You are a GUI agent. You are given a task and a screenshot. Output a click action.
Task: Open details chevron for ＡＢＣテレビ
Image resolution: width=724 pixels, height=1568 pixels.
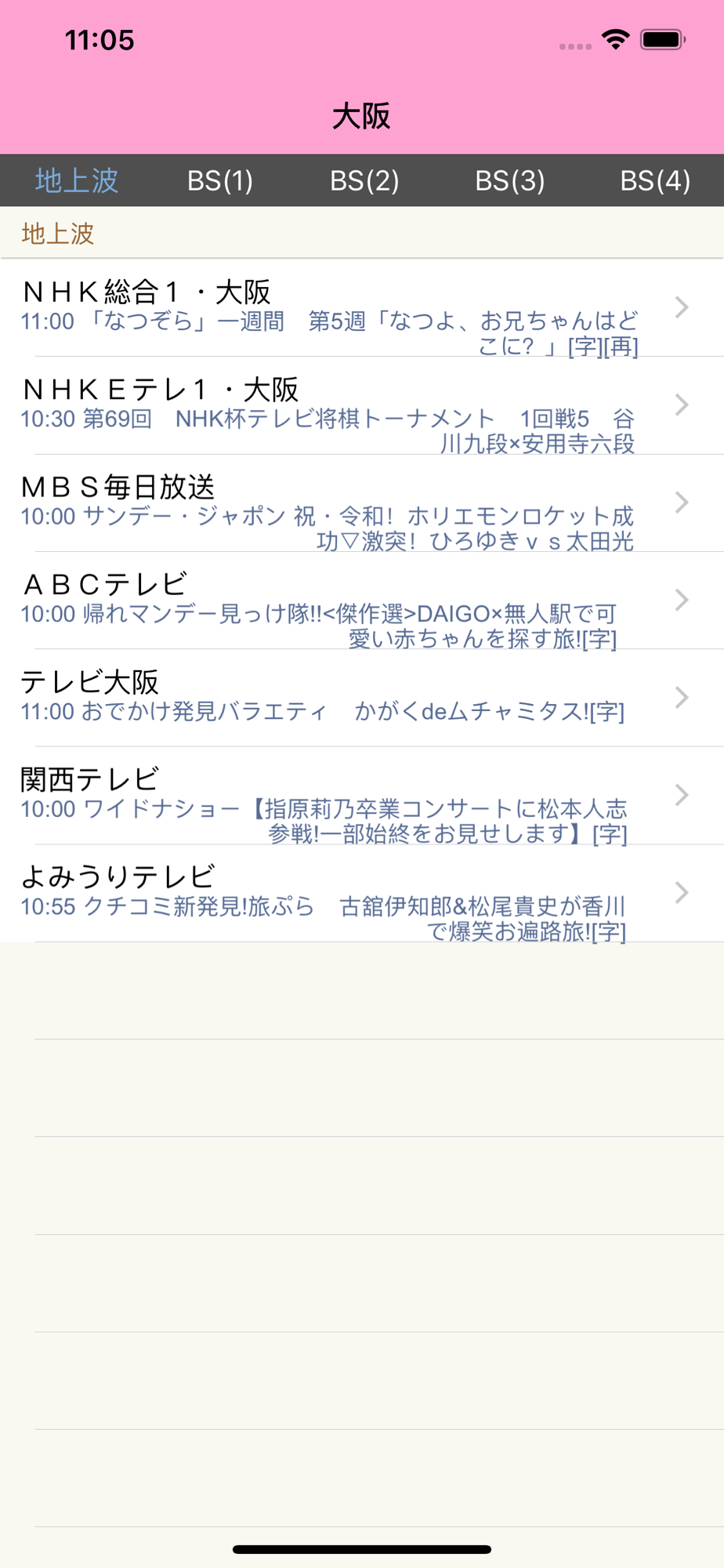coord(681,600)
